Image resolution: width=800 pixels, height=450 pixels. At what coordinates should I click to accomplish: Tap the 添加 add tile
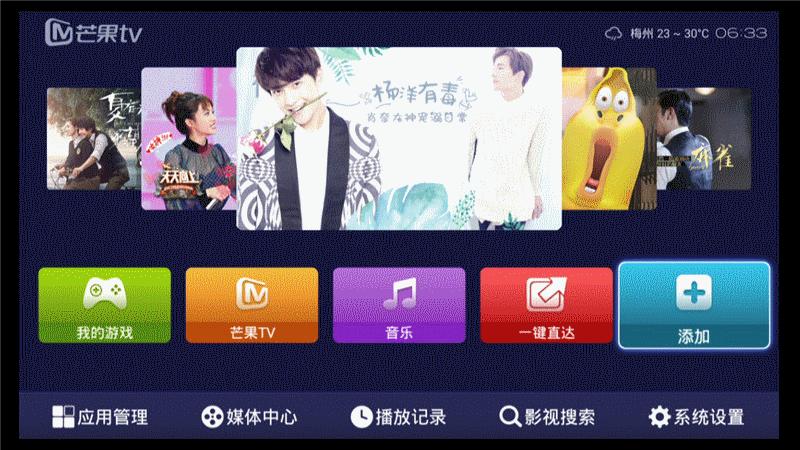coord(694,305)
